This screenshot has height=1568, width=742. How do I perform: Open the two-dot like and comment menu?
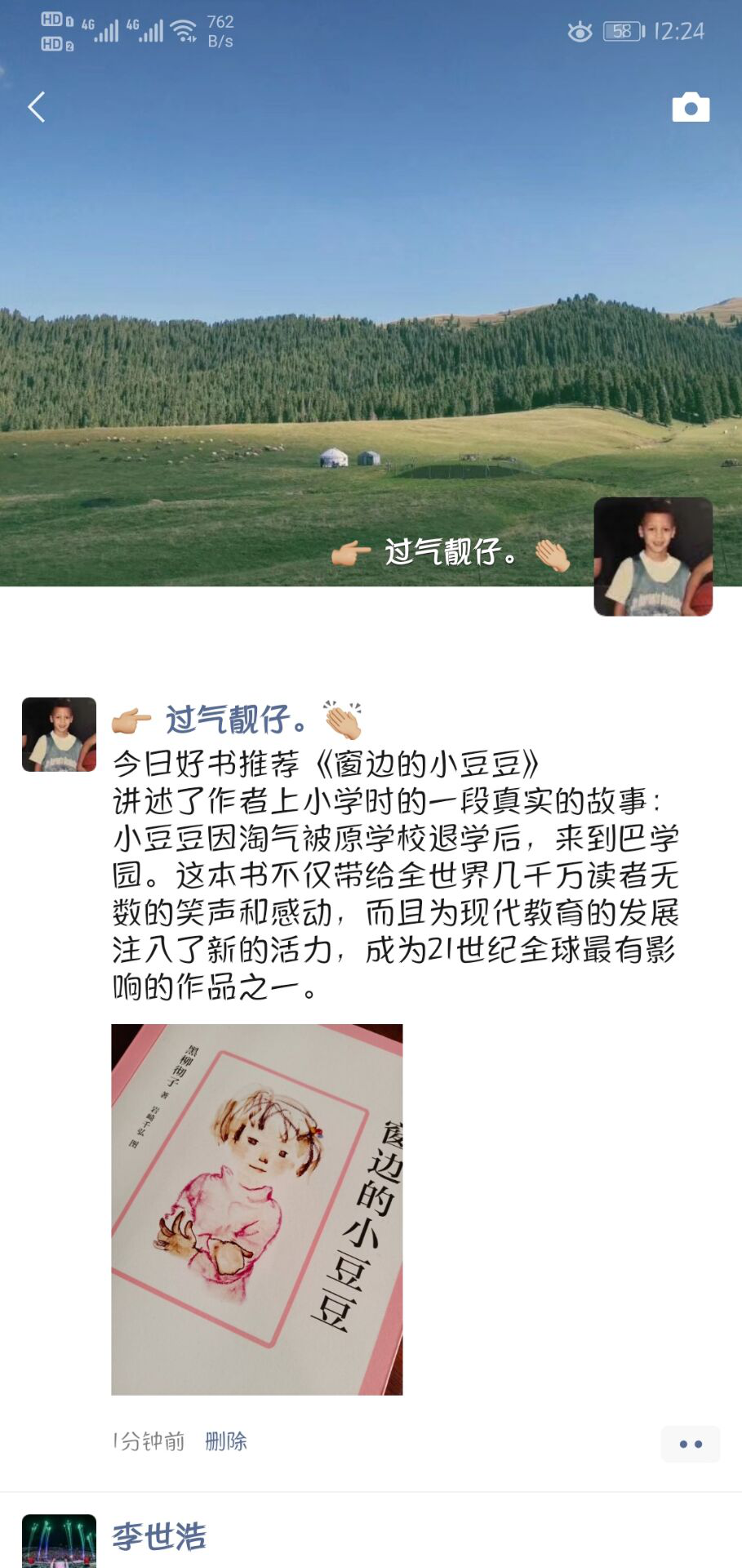pos(691,1444)
